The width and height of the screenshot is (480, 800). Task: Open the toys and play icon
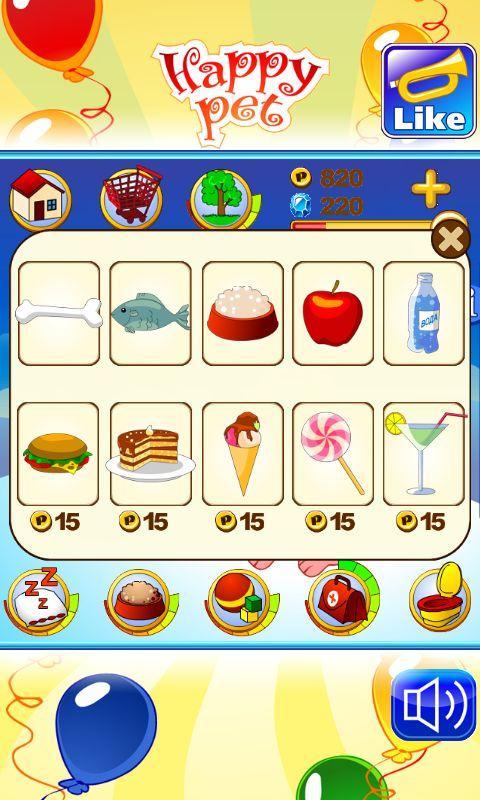[240, 602]
